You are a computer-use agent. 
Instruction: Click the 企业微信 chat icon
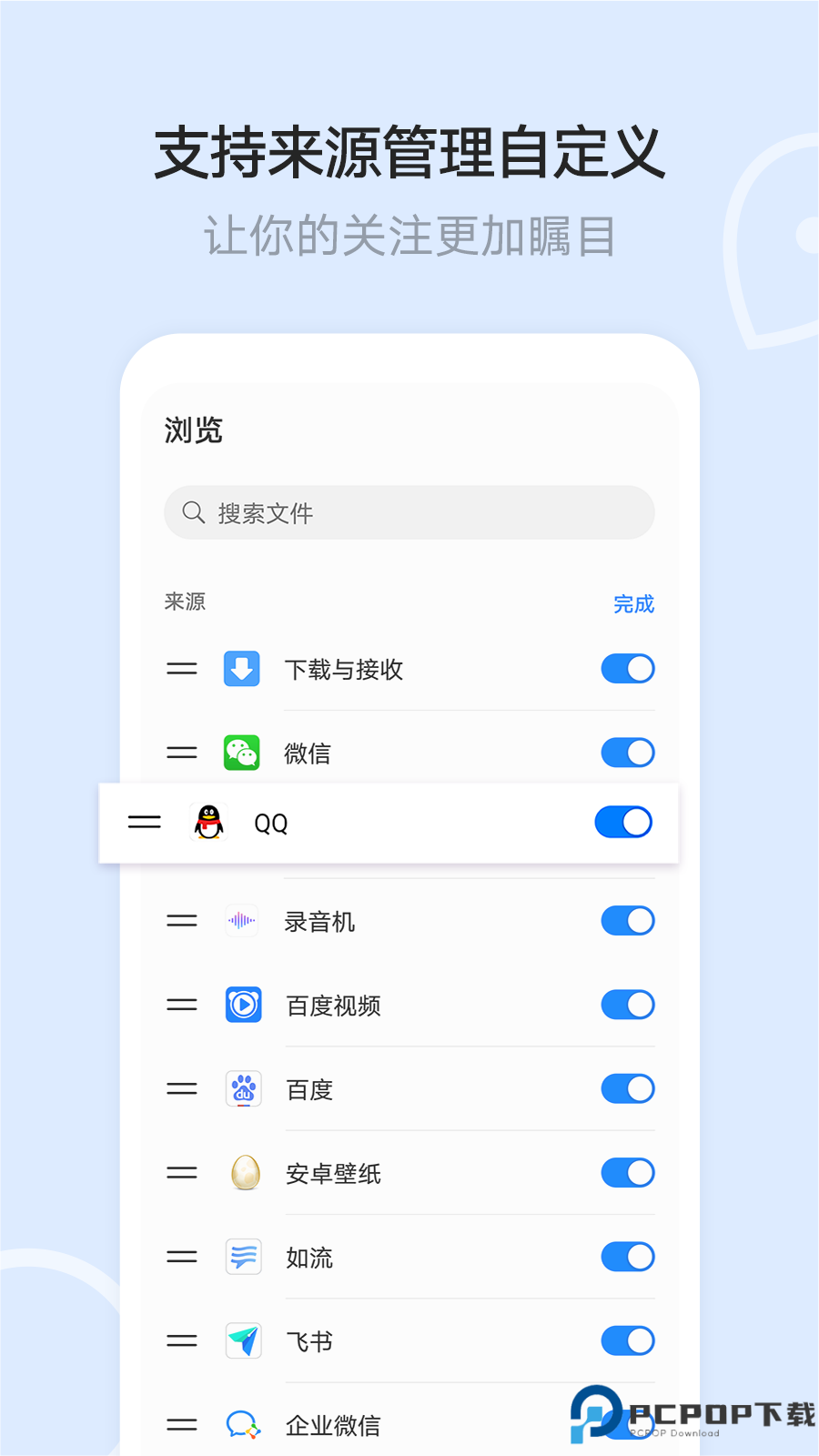(242, 1424)
